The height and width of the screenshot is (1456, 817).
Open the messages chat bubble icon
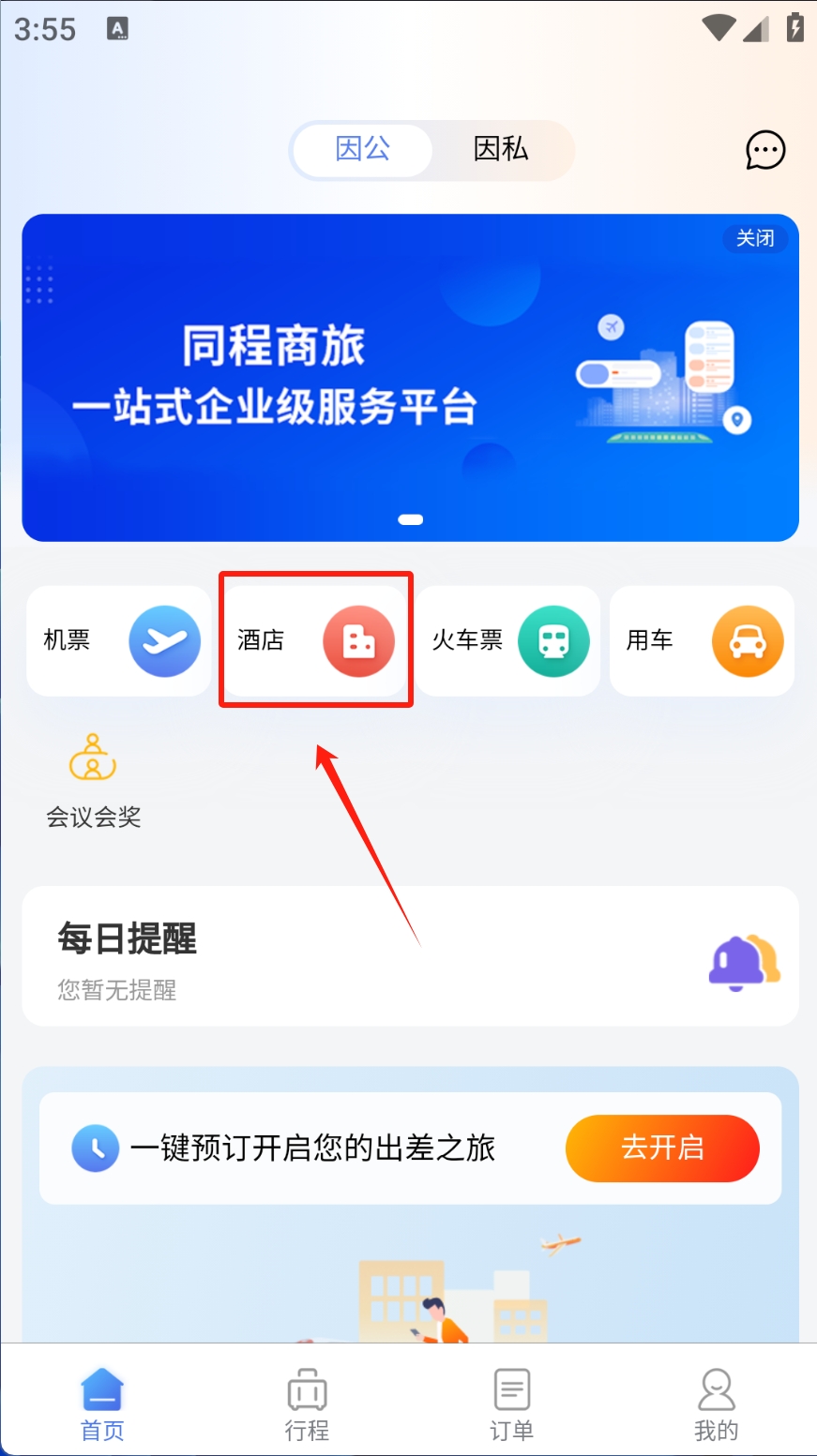764,150
